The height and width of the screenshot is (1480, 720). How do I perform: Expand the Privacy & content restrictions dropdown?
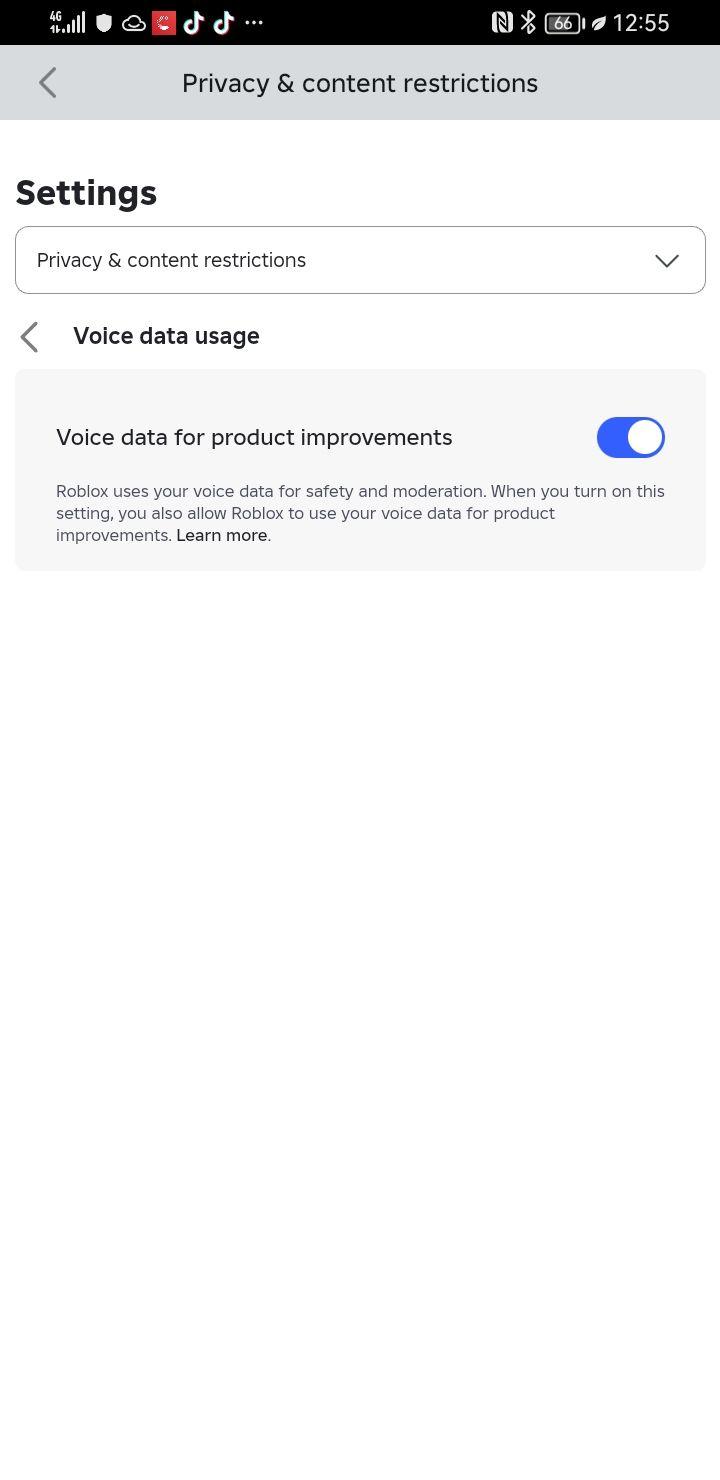(x=360, y=260)
